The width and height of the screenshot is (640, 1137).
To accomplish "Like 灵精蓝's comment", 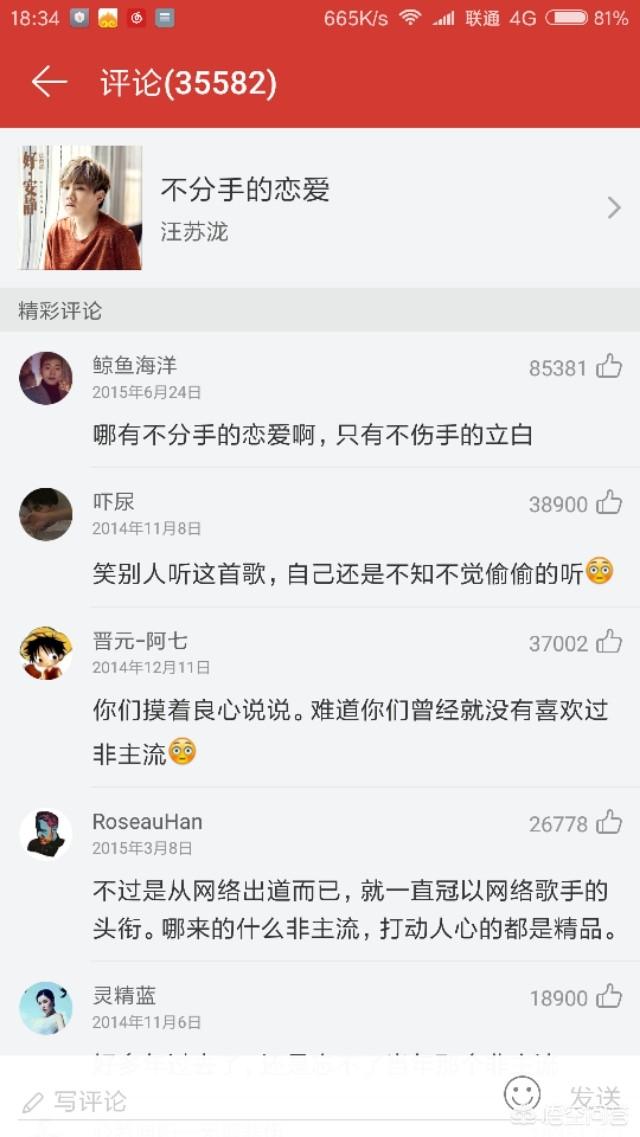I will tap(609, 997).
